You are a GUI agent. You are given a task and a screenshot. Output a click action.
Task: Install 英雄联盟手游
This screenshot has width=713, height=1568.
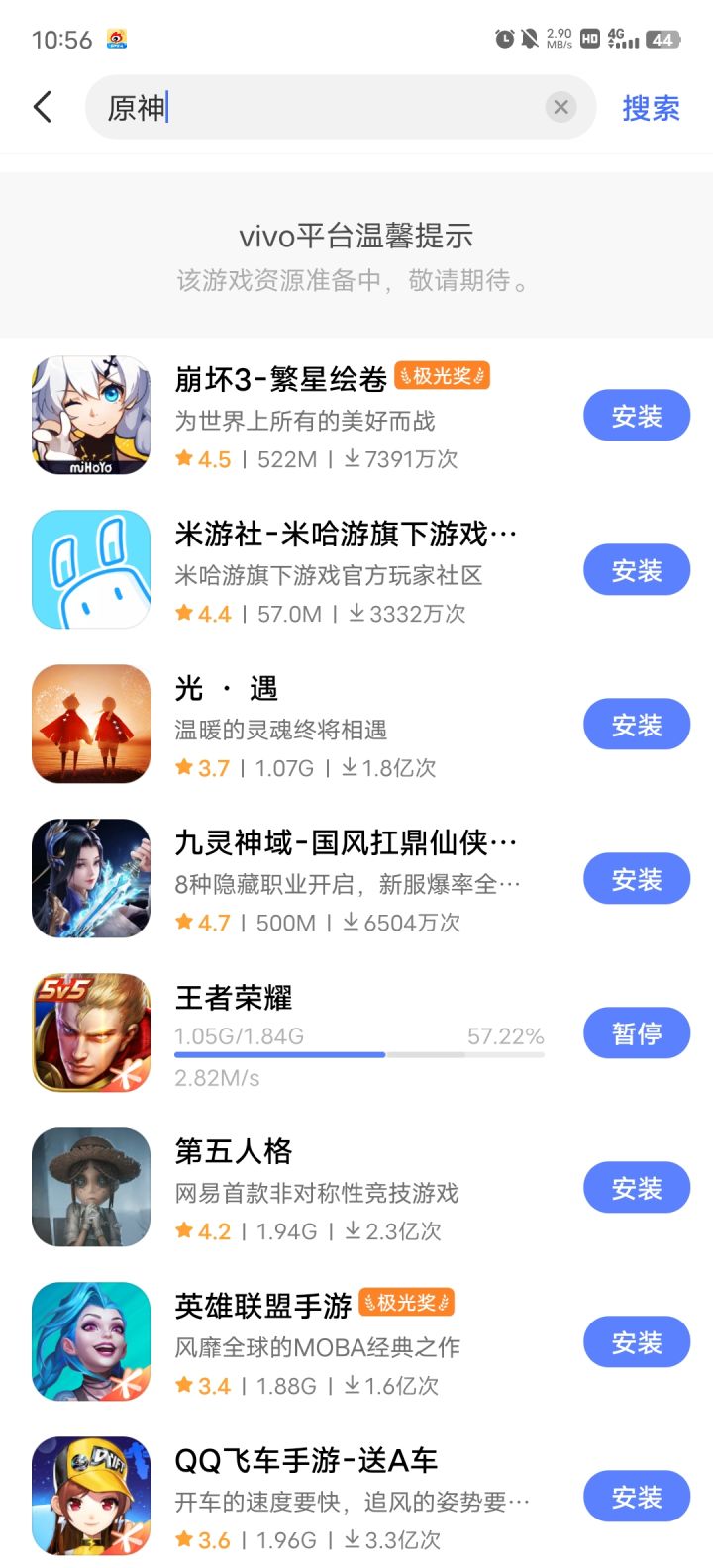[636, 1342]
